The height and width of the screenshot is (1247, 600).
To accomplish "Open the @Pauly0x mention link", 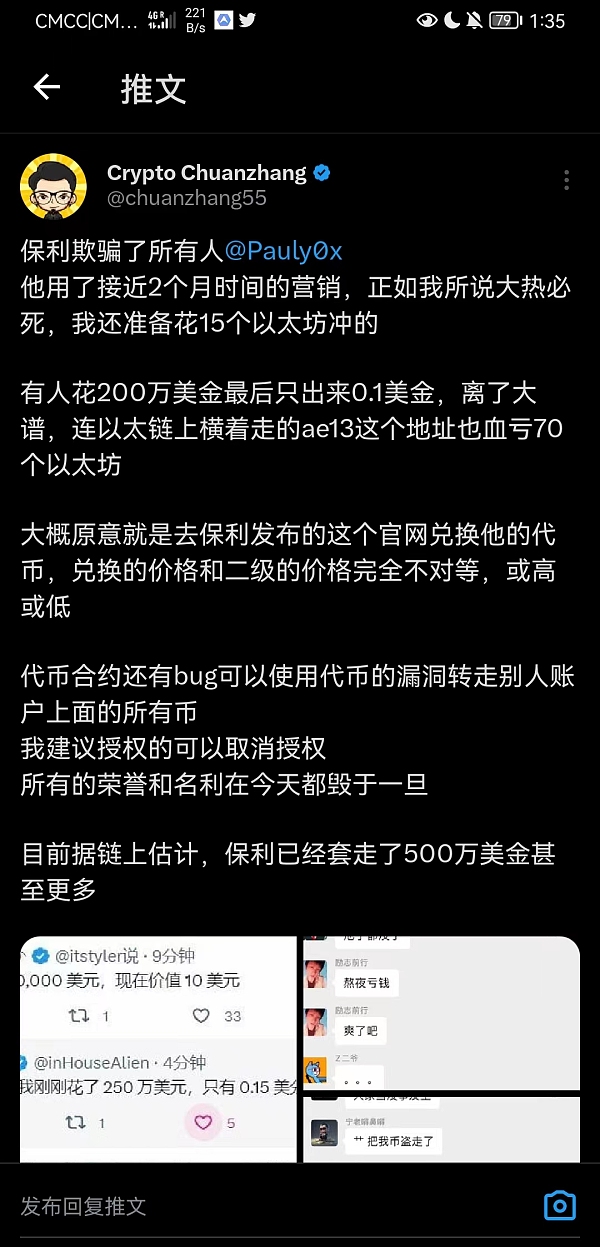I will tap(284, 250).
